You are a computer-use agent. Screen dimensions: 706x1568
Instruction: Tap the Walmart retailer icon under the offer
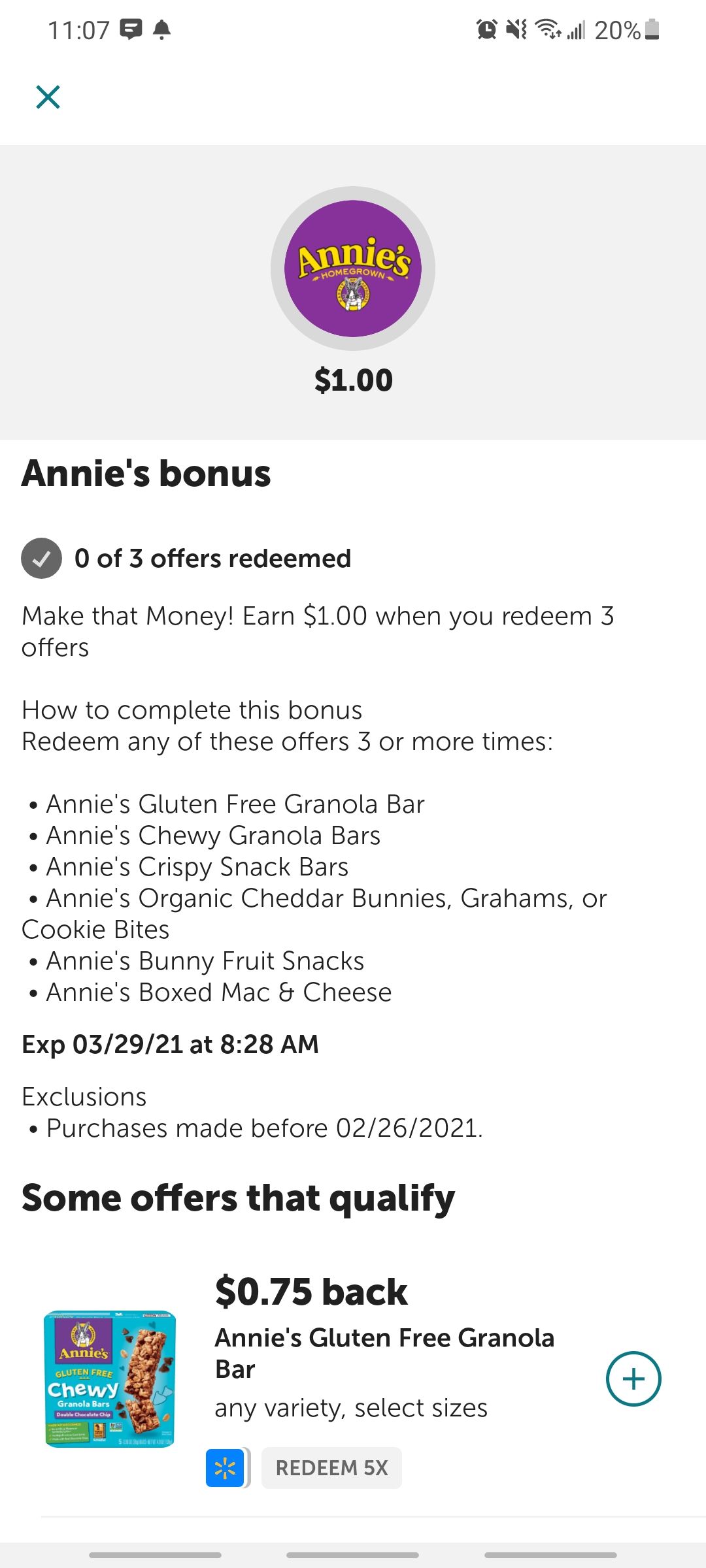(226, 1468)
